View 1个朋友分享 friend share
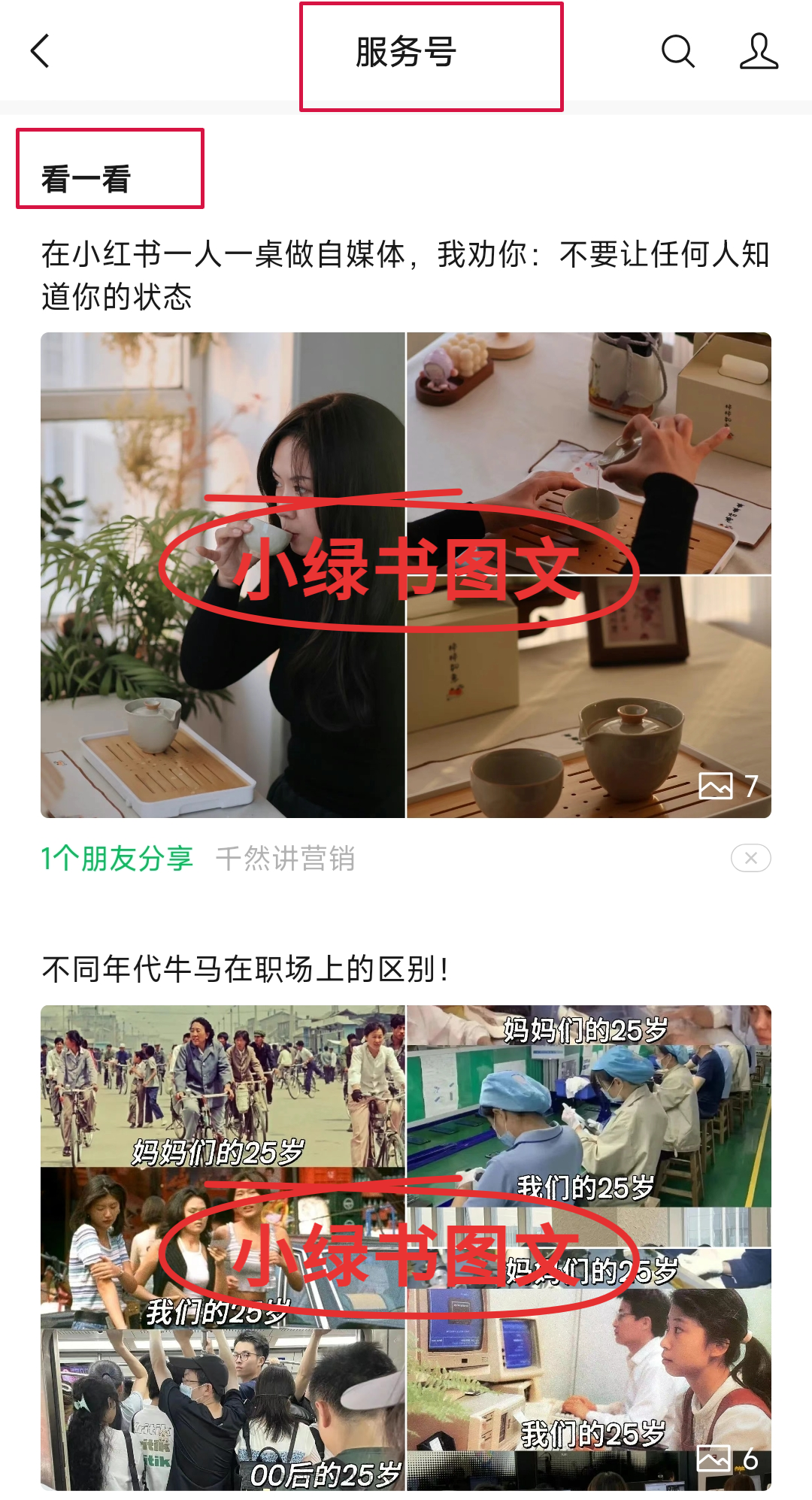This screenshot has height=1500, width=812. coord(117,858)
